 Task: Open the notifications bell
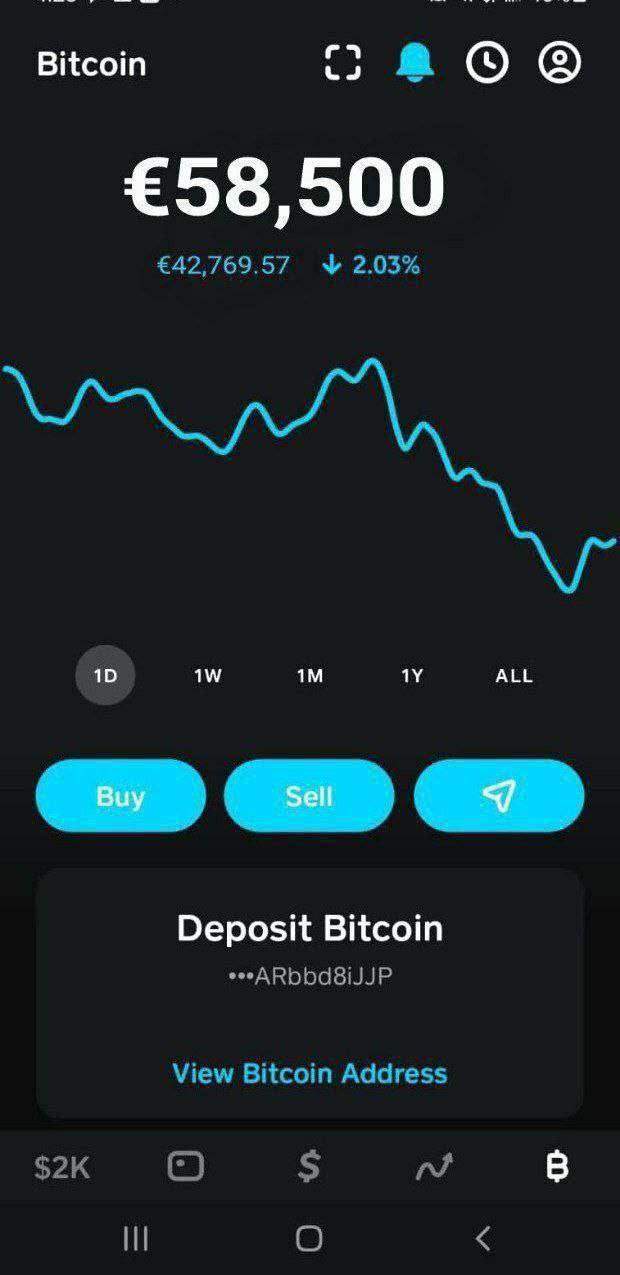pyautogui.click(x=415, y=64)
